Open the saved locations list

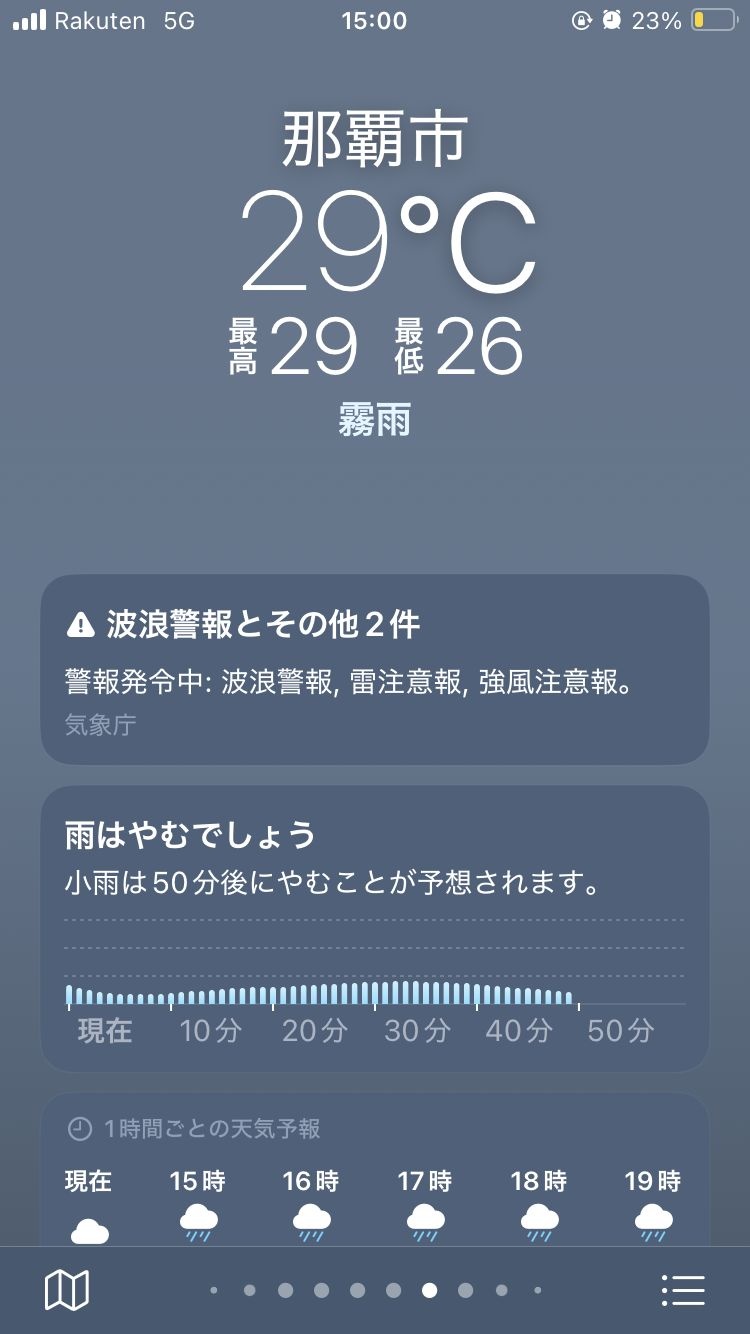684,1290
